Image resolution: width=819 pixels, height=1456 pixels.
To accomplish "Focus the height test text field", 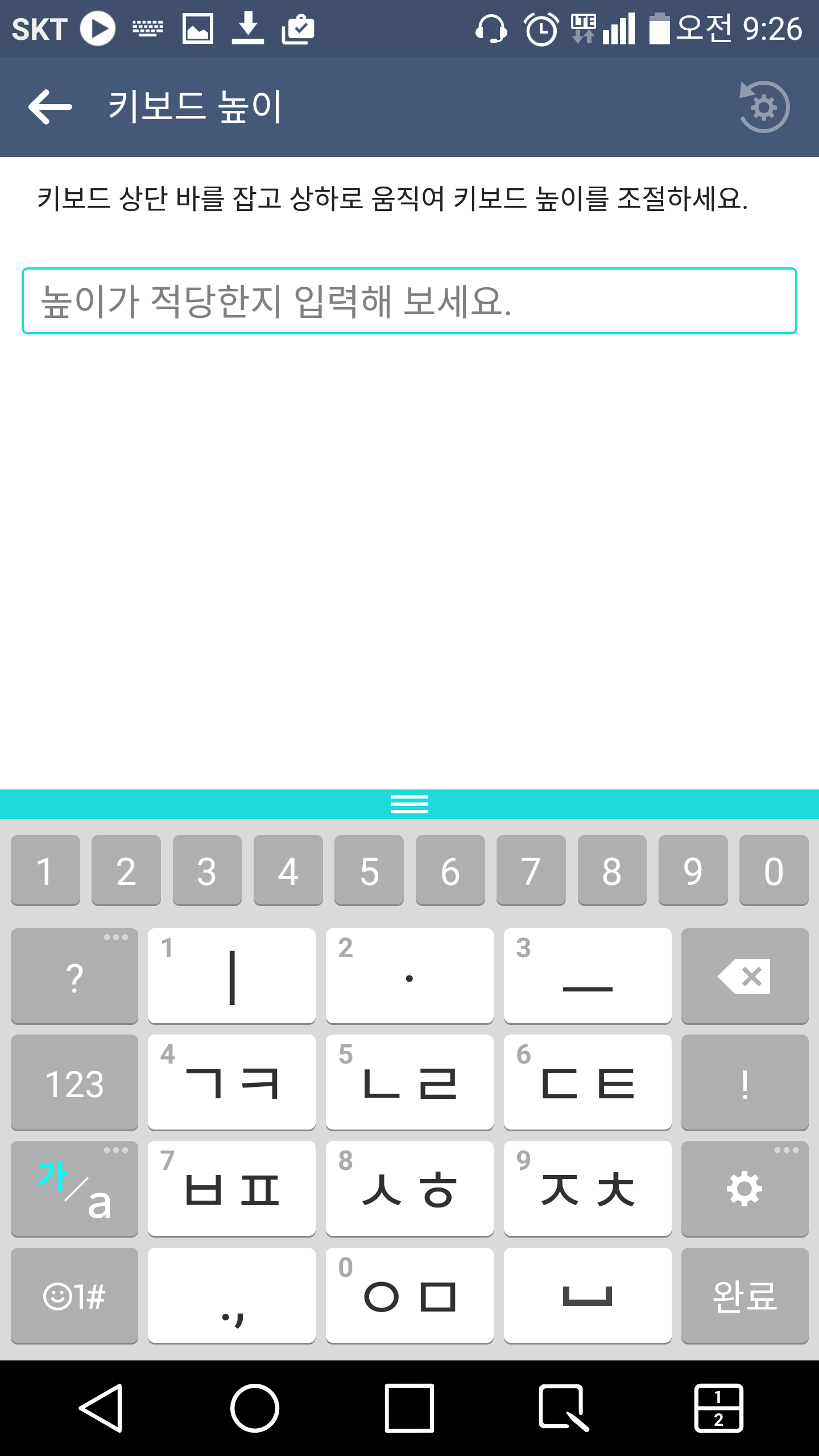I will tap(409, 301).
